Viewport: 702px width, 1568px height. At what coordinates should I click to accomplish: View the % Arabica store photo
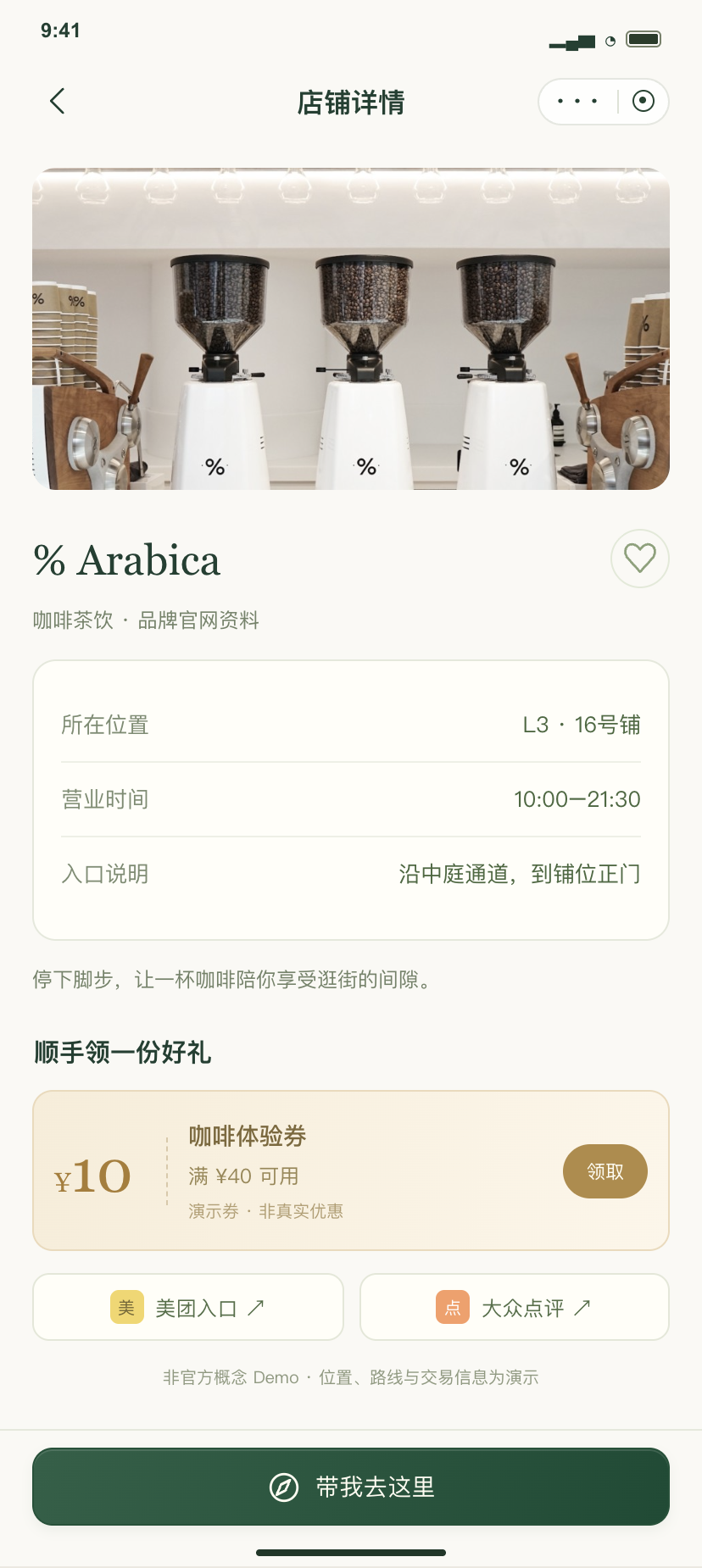[351, 329]
